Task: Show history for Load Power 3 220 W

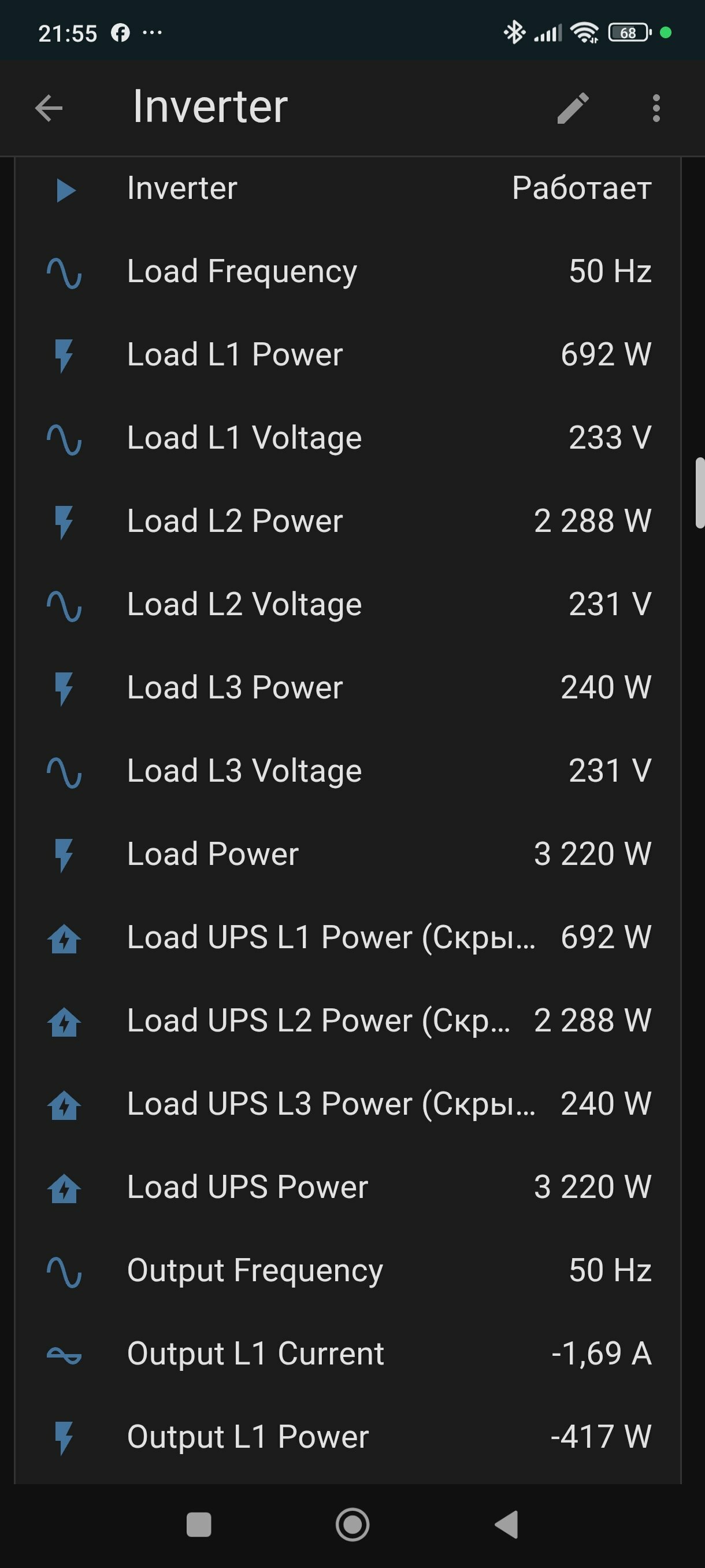Action: tap(348, 854)
